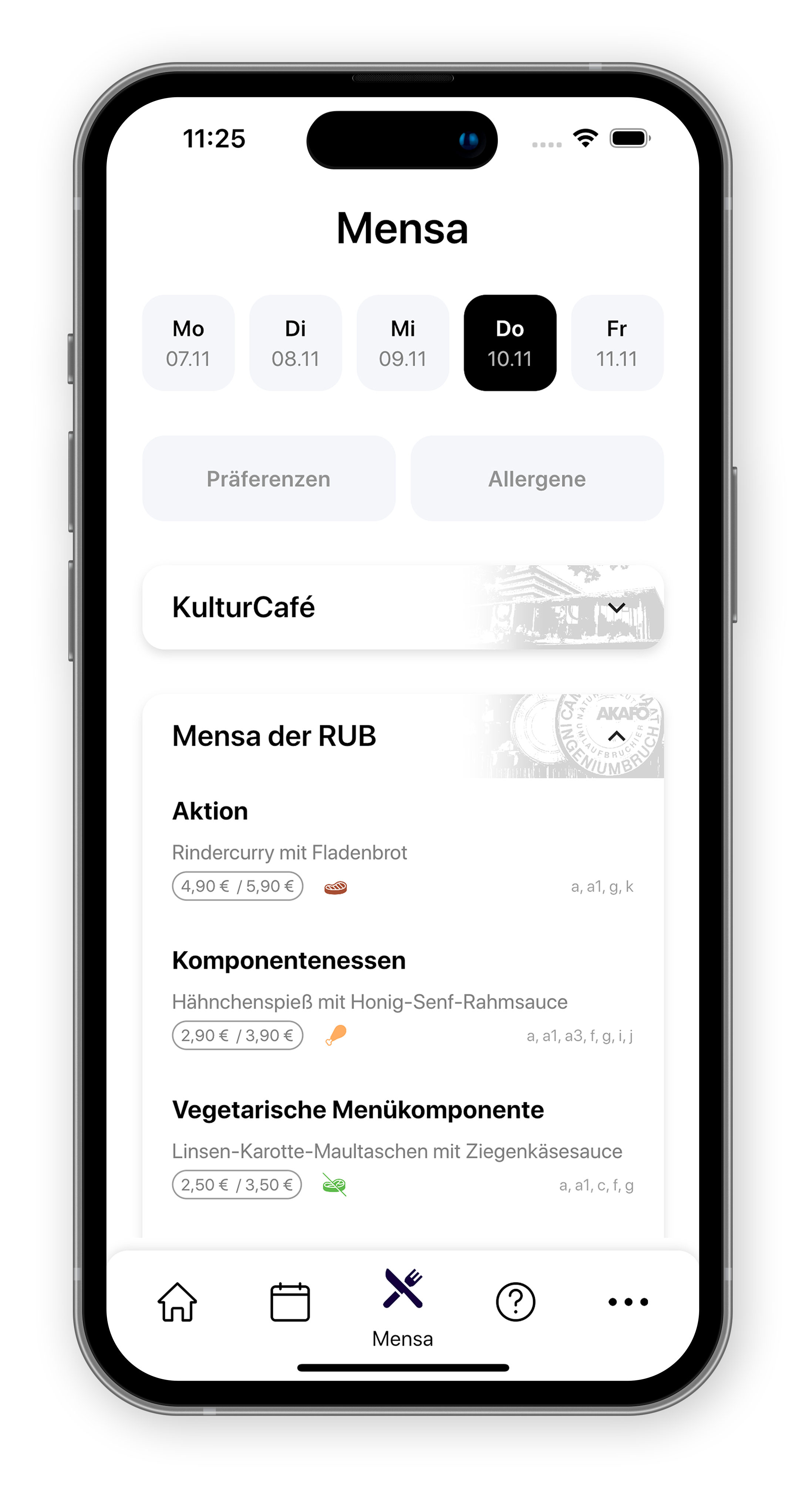
Task: Expand the KulturCafé section
Action: click(x=616, y=608)
